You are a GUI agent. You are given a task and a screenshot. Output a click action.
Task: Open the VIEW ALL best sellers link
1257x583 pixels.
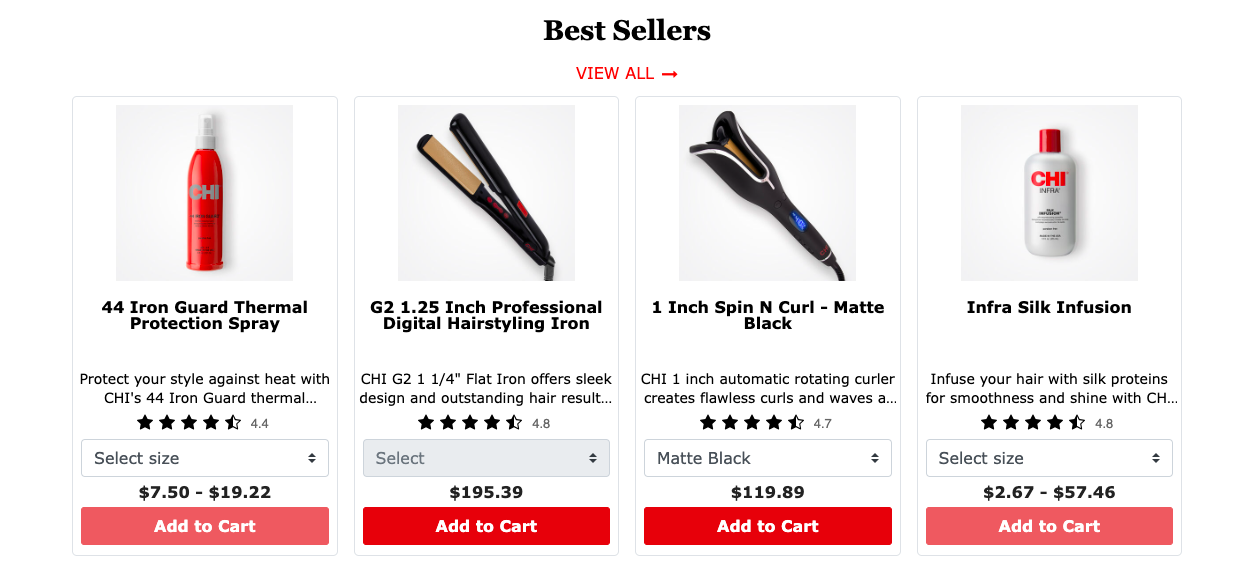[626, 74]
